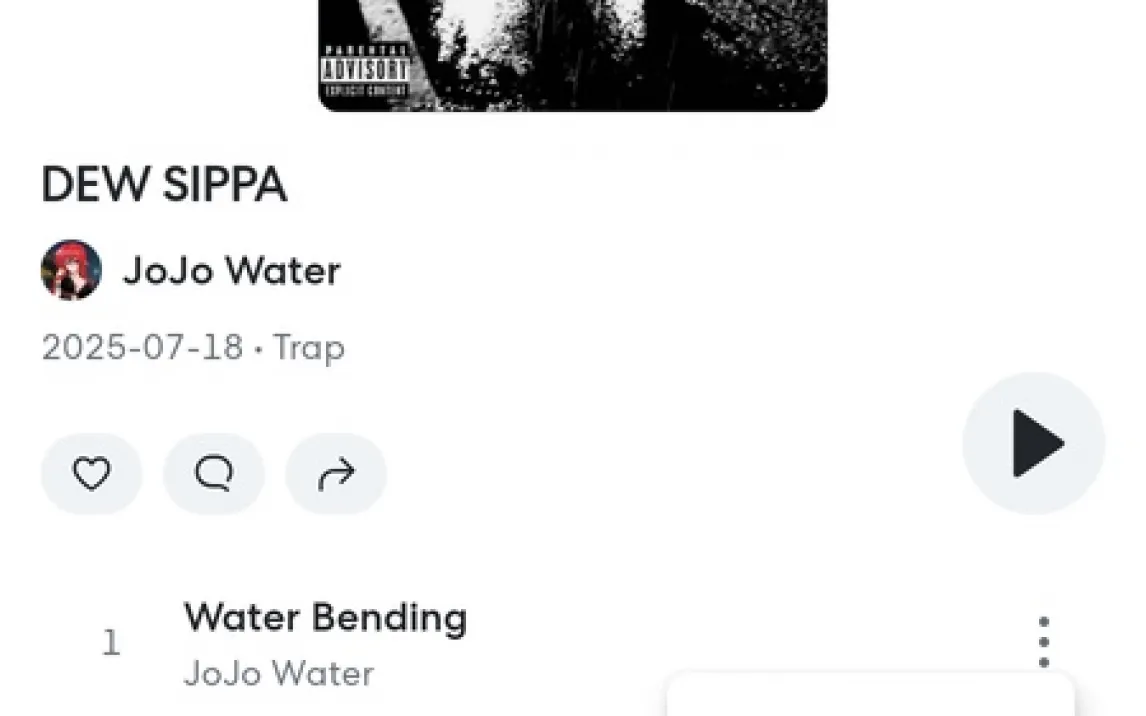Open the Water Bending track

[325, 618]
